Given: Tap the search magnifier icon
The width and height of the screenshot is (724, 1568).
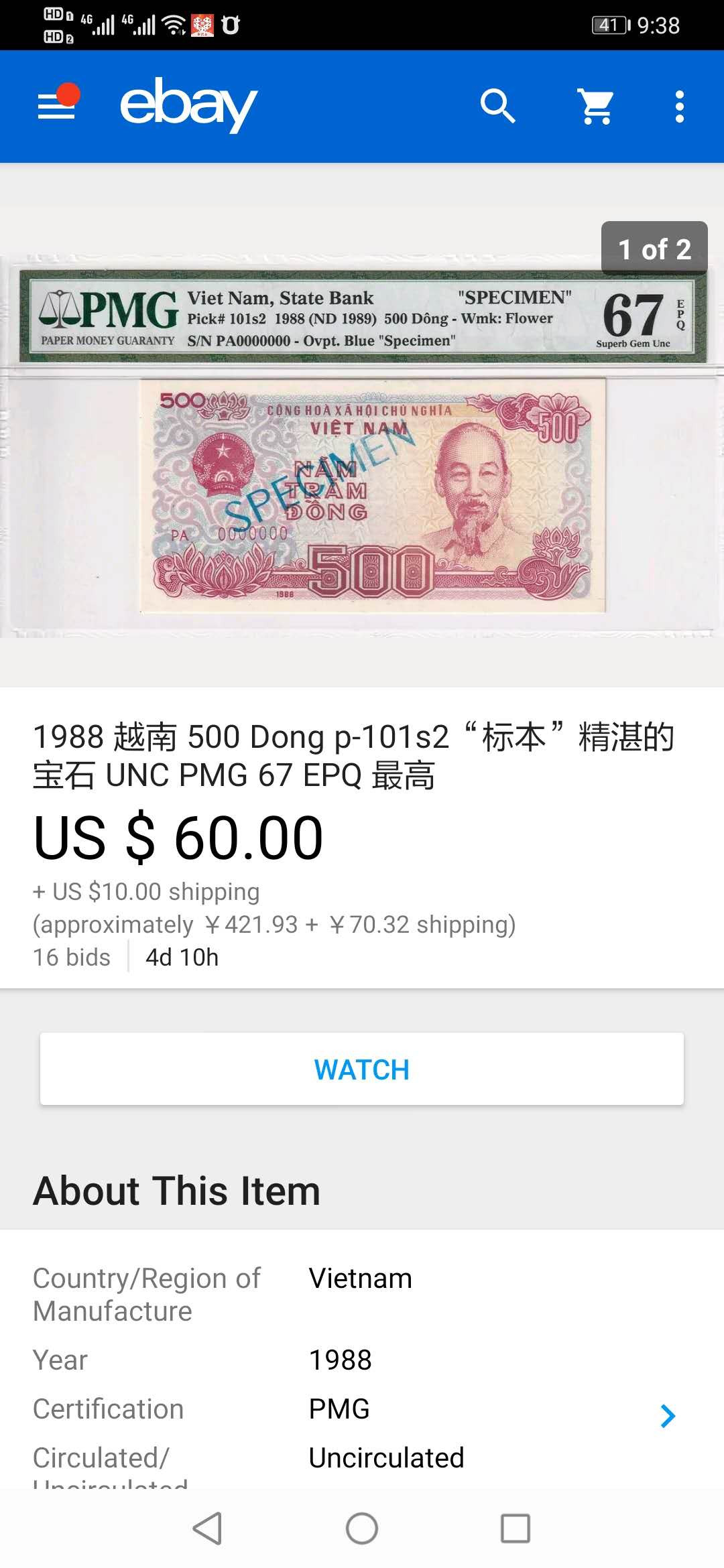Looking at the screenshot, I should (x=497, y=107).
